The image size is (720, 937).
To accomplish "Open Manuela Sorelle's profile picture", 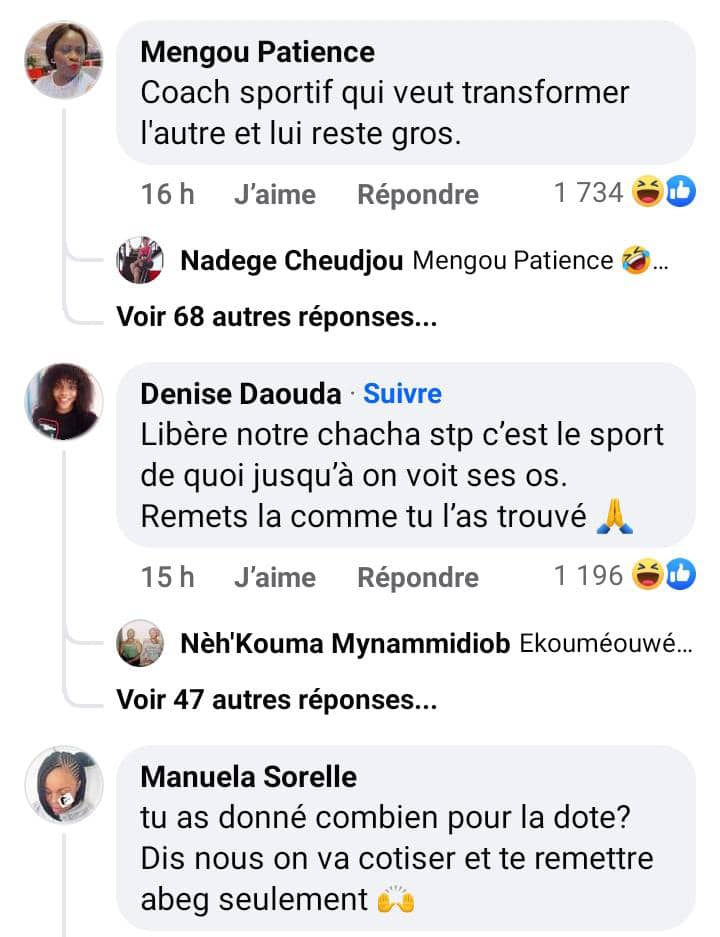I will 63,784.
